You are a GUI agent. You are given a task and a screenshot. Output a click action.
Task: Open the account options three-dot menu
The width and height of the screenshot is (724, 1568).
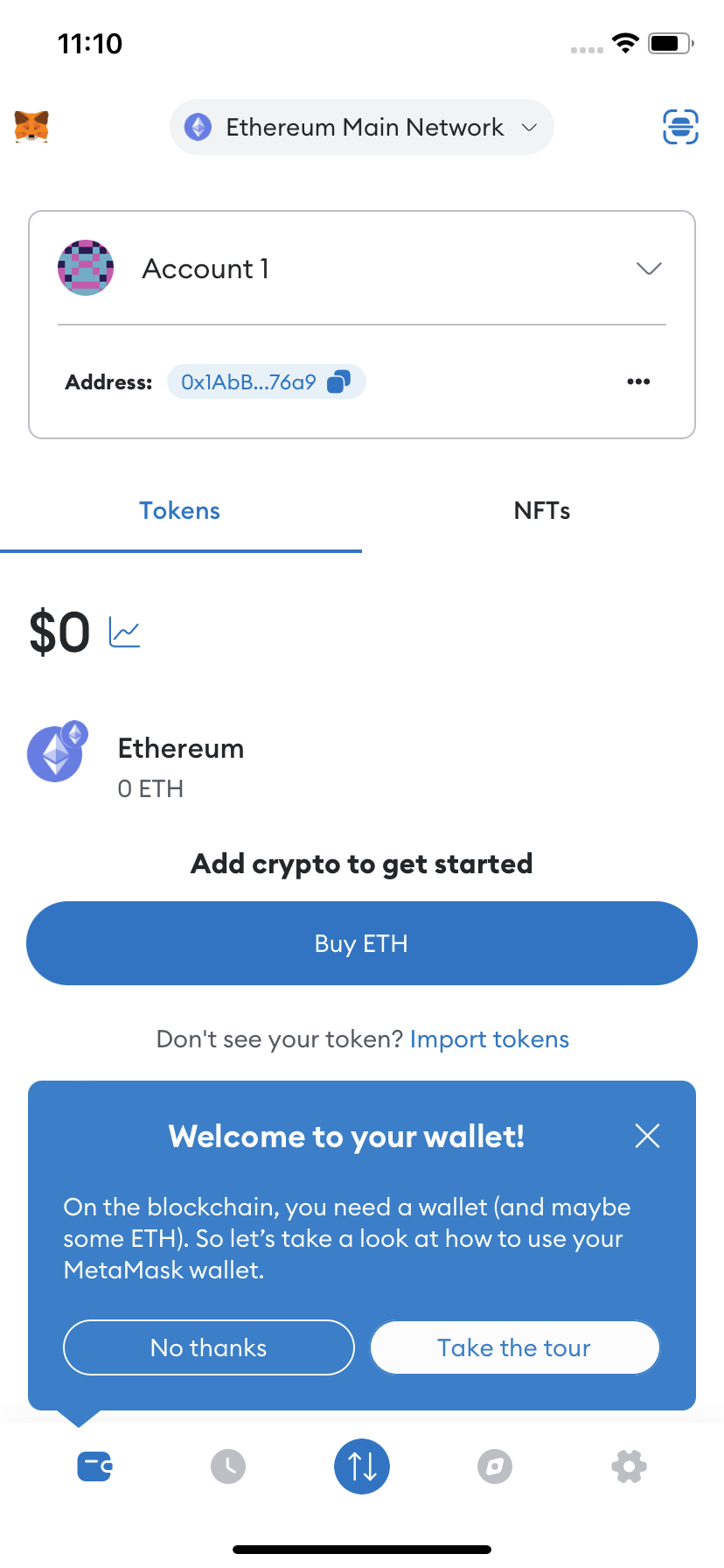pyautogui.click(x=638, y=381)
